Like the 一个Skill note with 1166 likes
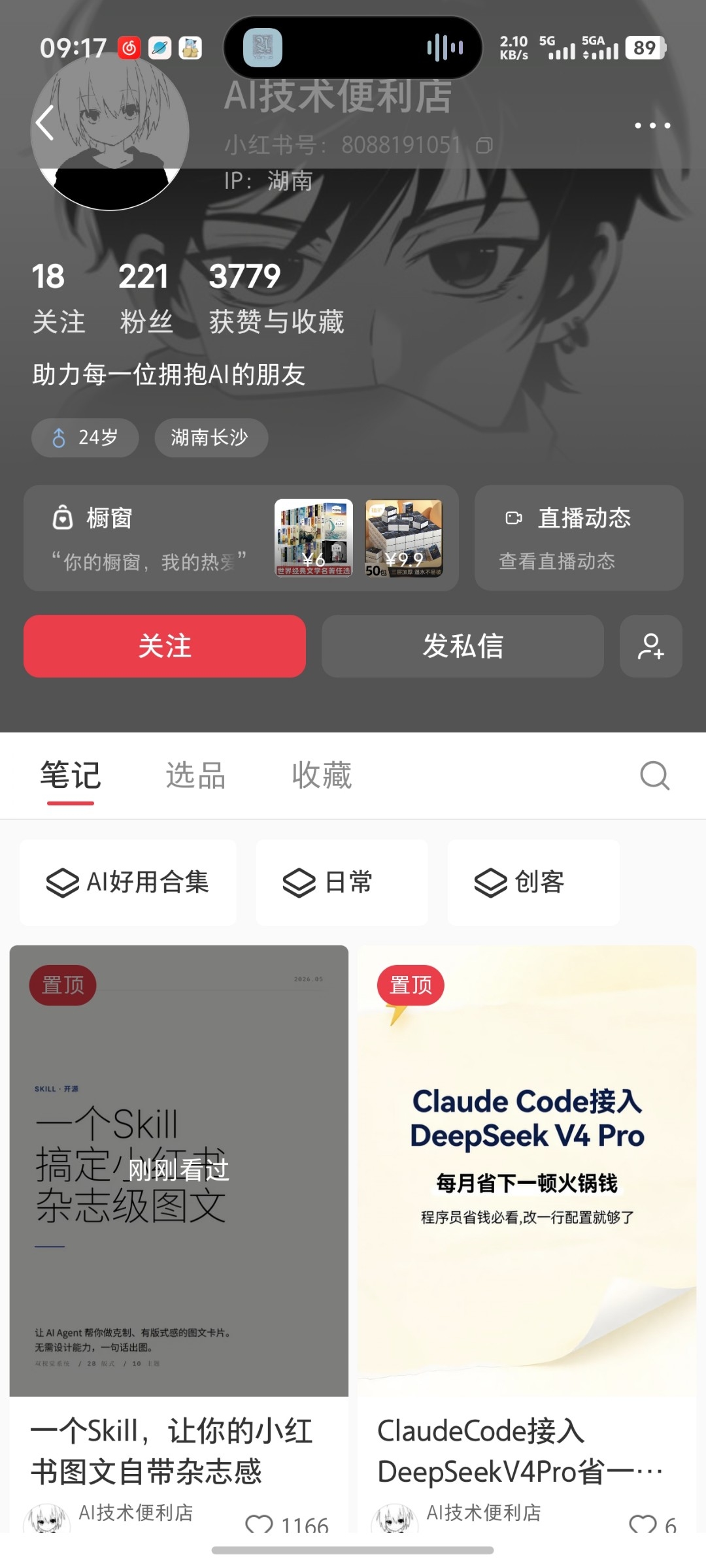Screen dimensions: 706x1568 coord(259,1524)
